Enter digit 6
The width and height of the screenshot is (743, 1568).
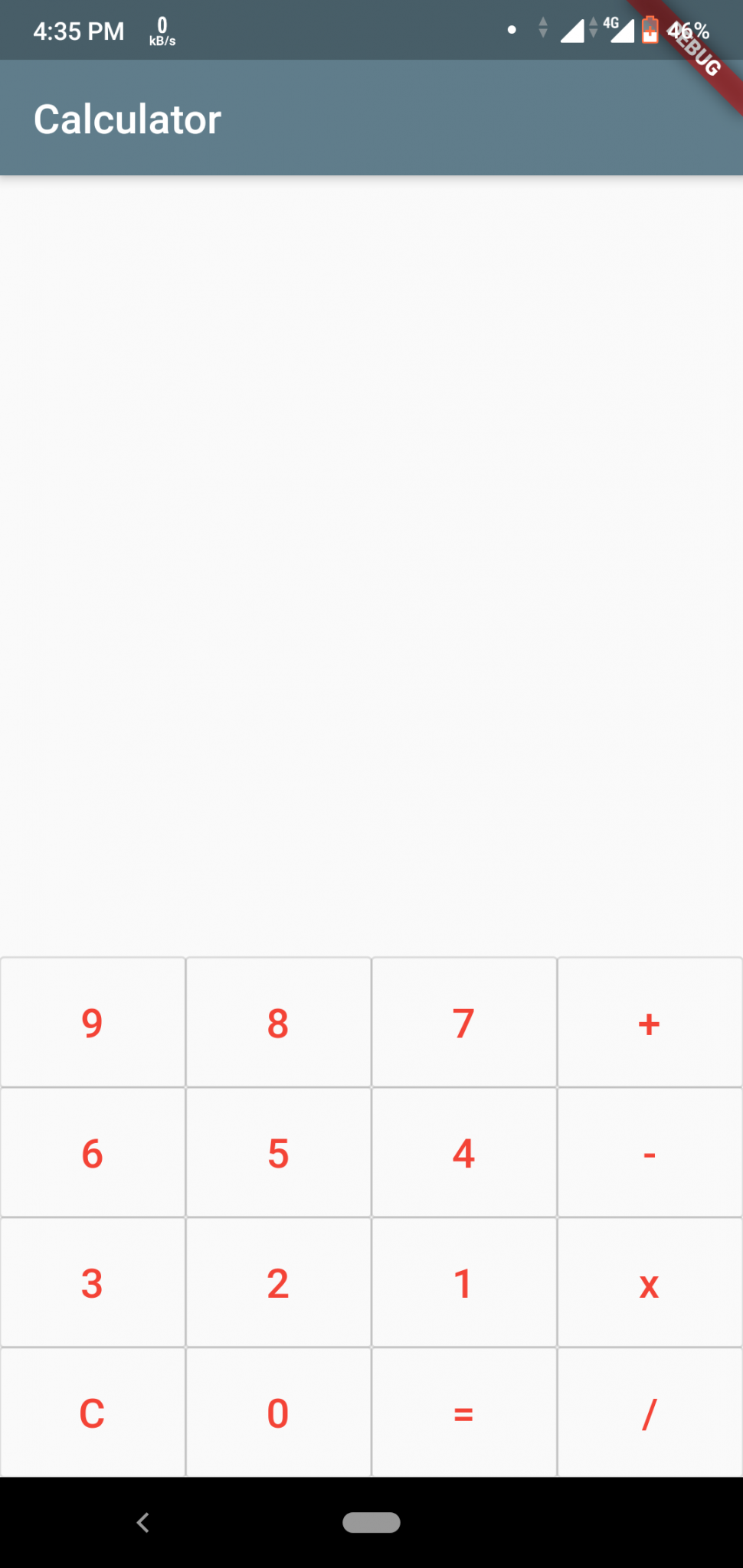click(93, 1152)
